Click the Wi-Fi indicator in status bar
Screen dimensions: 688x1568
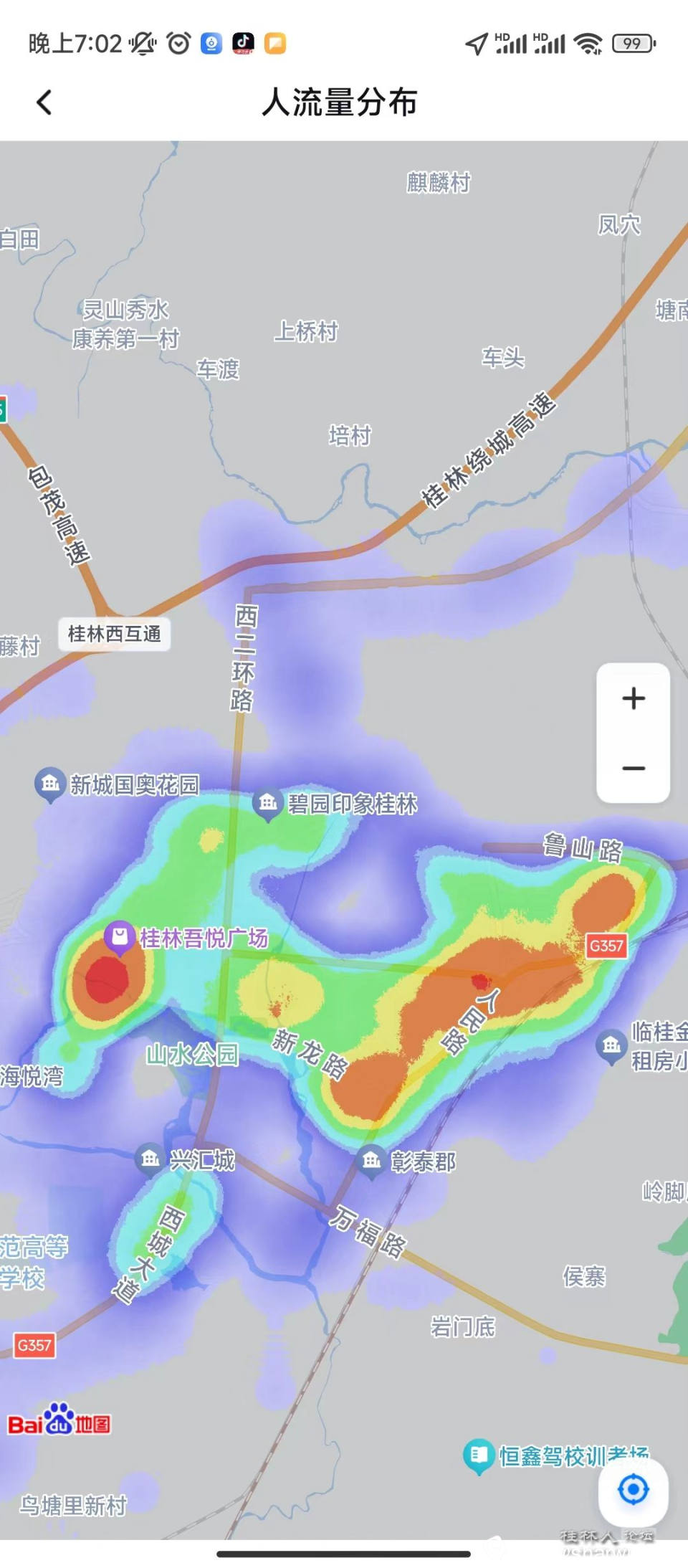coord(589,44)
